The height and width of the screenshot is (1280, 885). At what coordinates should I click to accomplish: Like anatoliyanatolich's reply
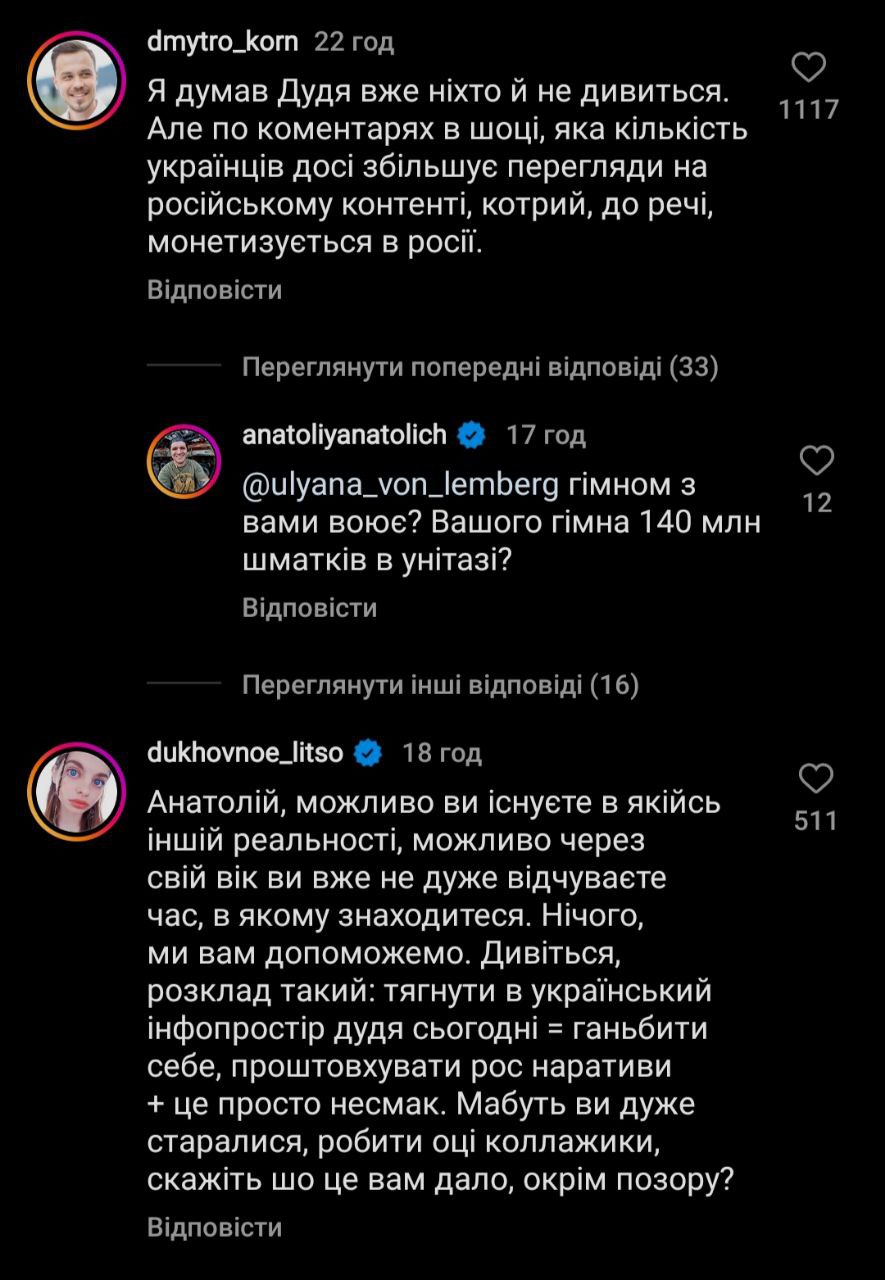817,462
